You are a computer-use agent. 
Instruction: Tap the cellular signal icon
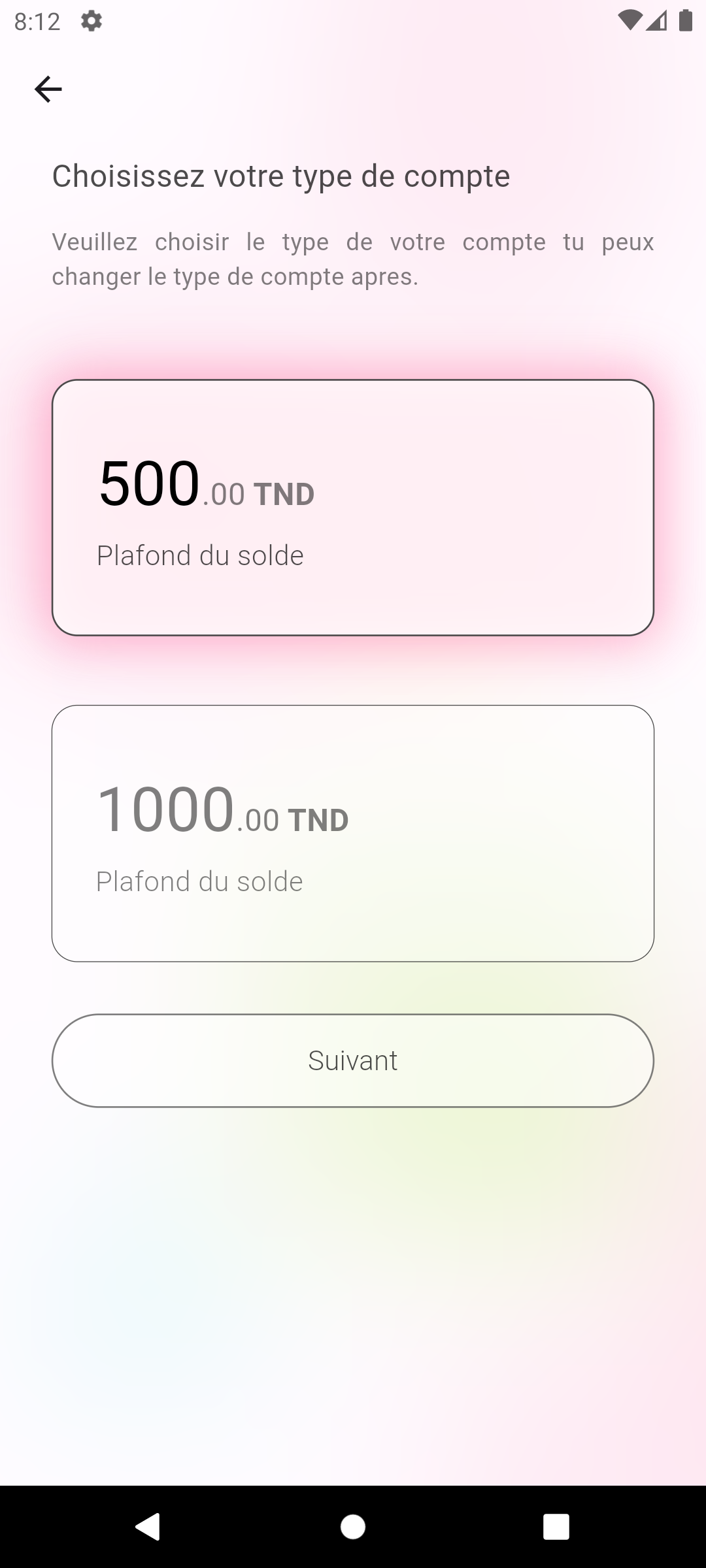(x=658, y=21)
